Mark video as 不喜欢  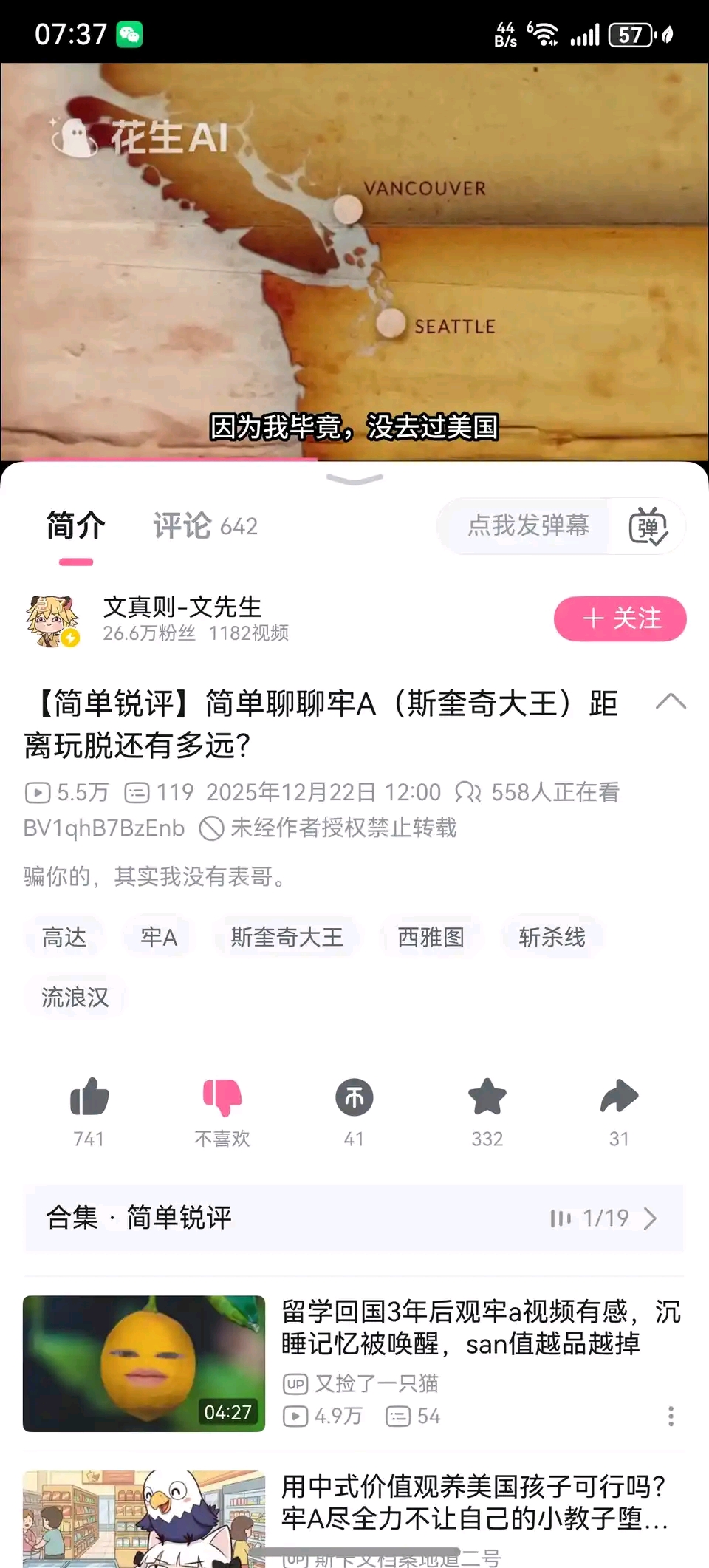222,1111
